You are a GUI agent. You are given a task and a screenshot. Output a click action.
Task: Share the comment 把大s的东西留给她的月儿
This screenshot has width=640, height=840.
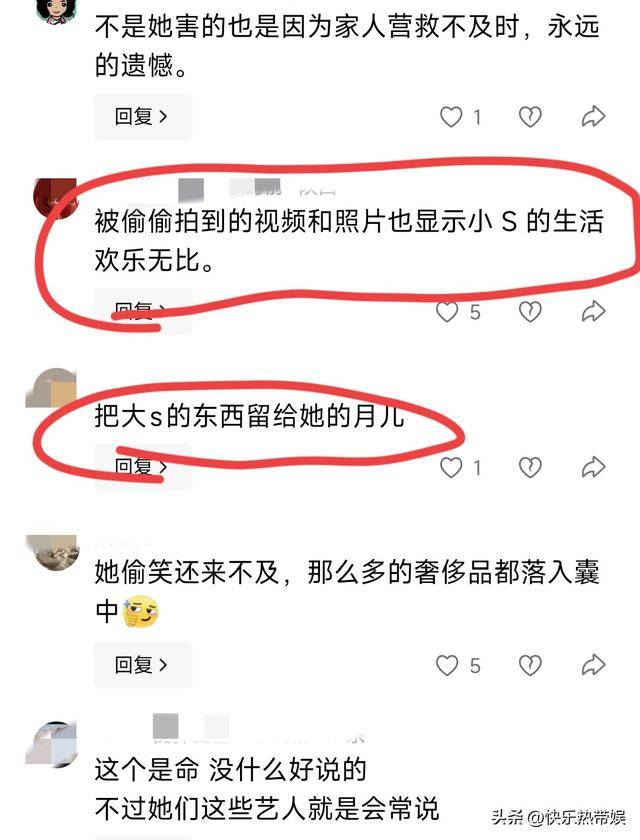[594, 467]
